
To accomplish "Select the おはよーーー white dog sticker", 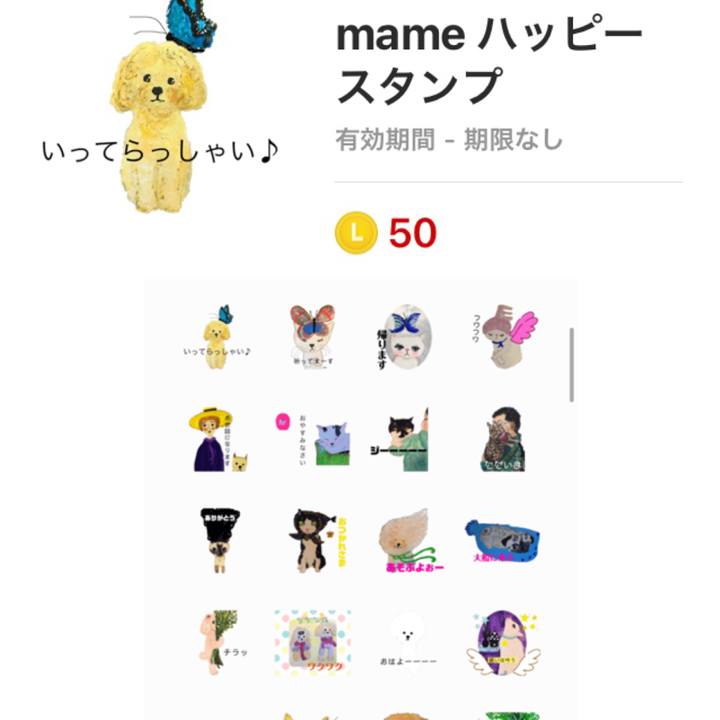I will click(x=407, y=642).
